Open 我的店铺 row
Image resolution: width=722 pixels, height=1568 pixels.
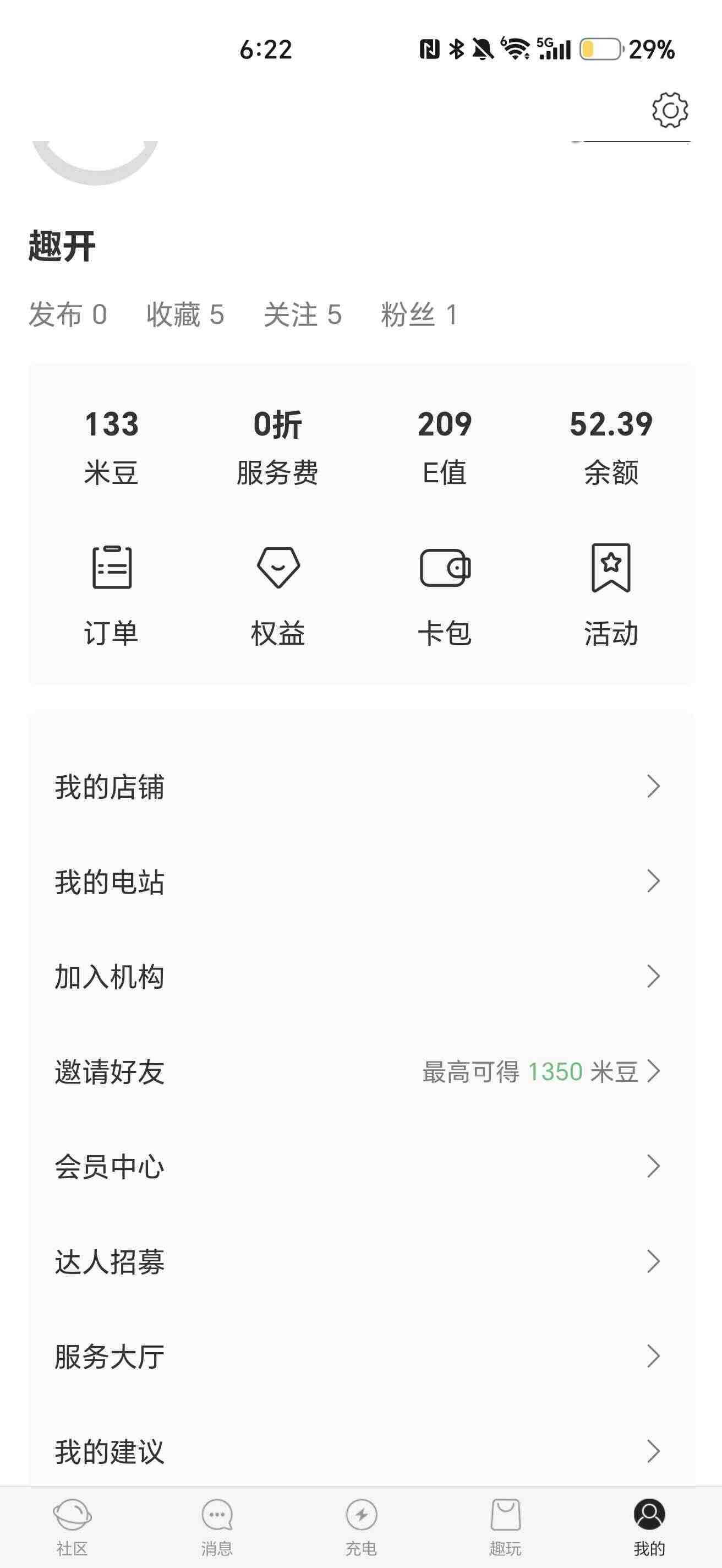click(x=360, y=786)
